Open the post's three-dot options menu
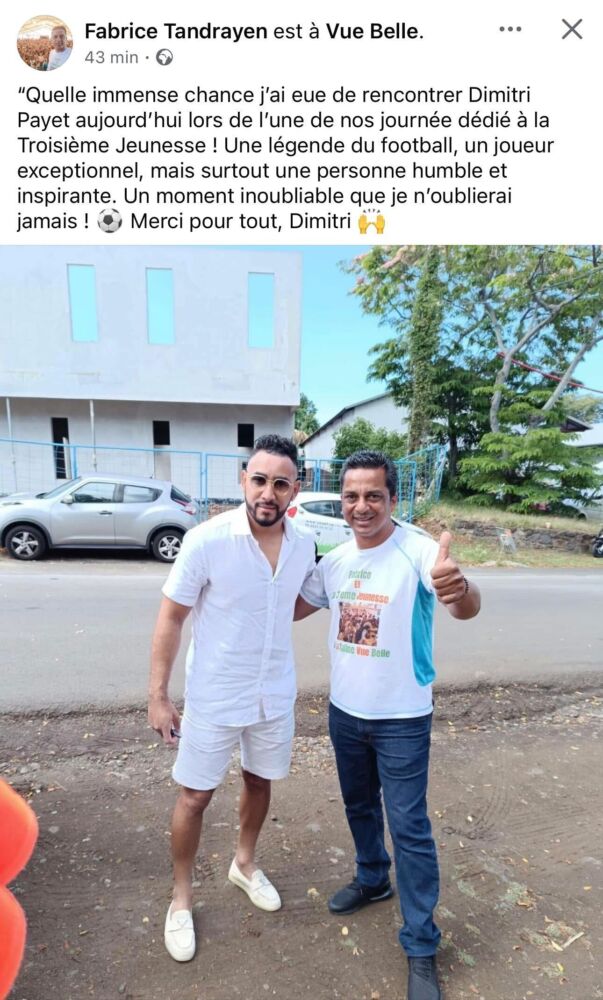The image size is (603, 1000). tap(511, 29)
